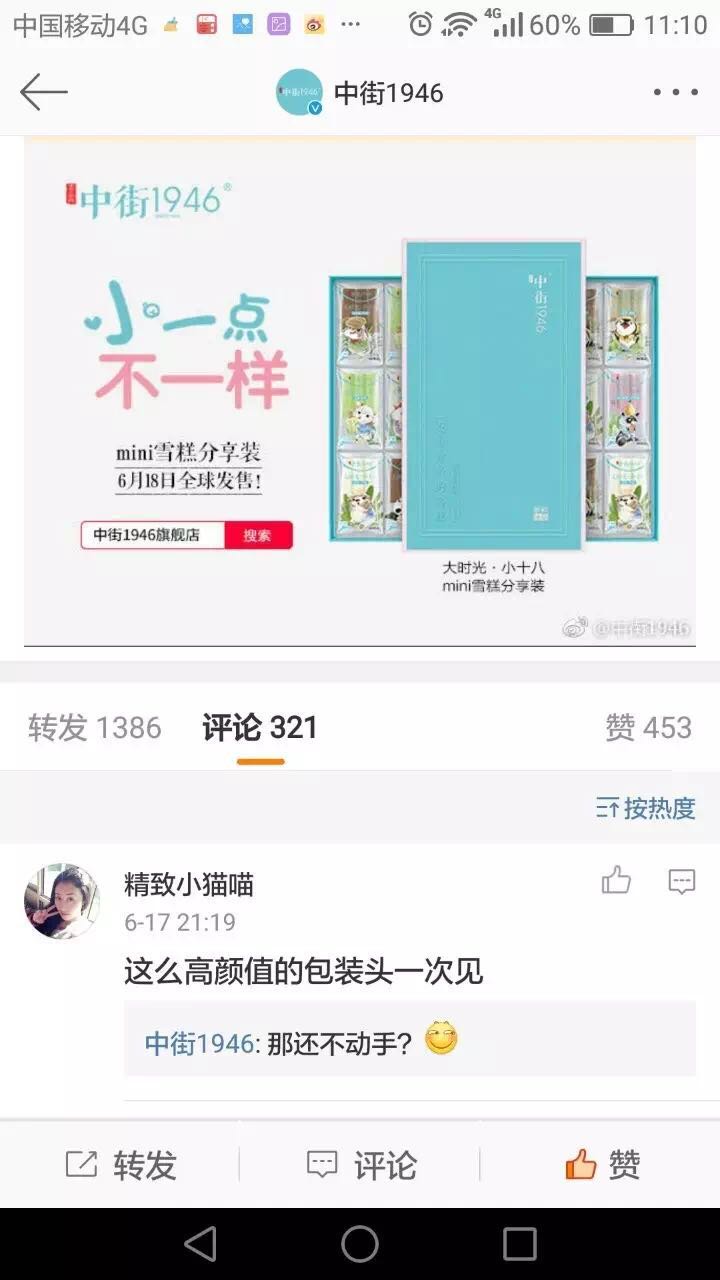
Task: Open 精致小猫喵's profile avatar
Action: (x=62, y=901)
